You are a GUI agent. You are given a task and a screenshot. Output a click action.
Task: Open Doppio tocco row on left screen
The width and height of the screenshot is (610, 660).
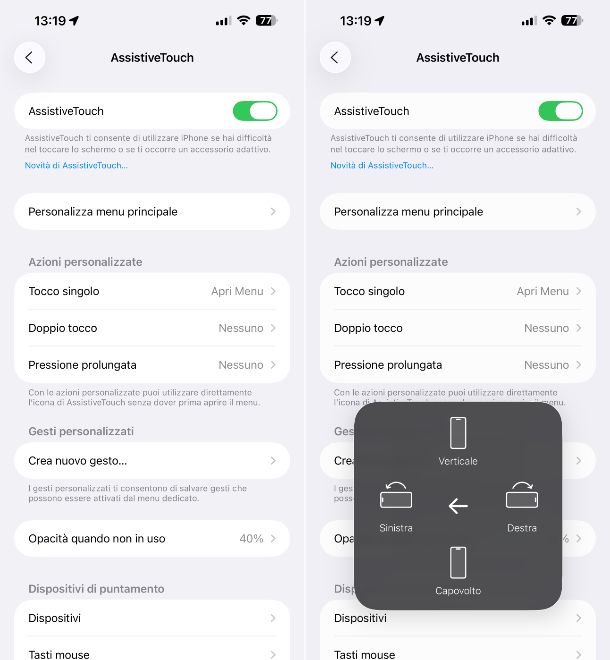[152, 328]
